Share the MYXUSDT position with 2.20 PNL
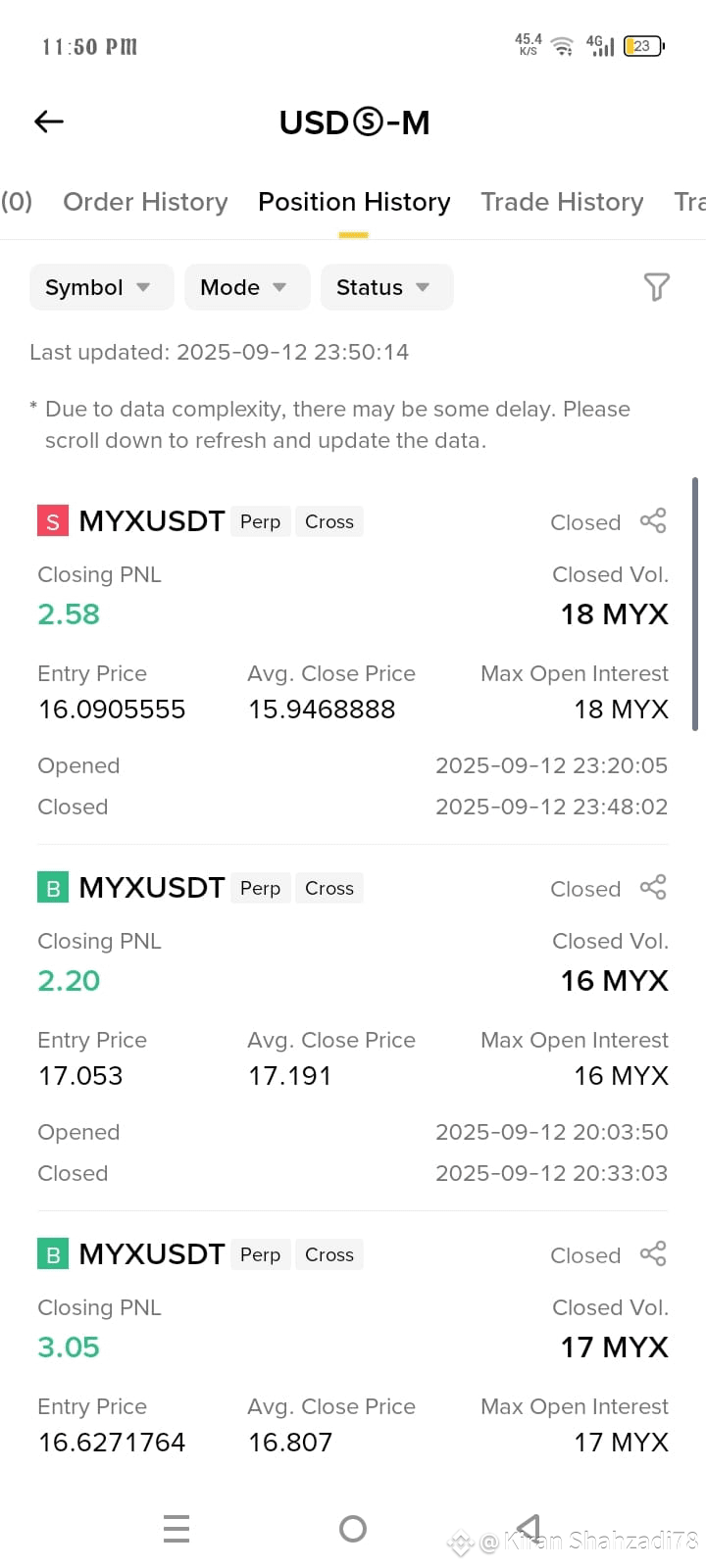The height and width of the screenshot is (1568, 706). coord(653,888)
